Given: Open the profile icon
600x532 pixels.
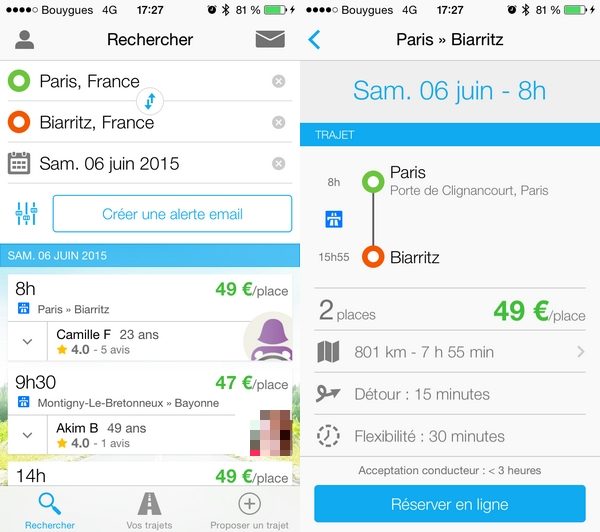Looking at the screenshot, I should pos(25,40).
